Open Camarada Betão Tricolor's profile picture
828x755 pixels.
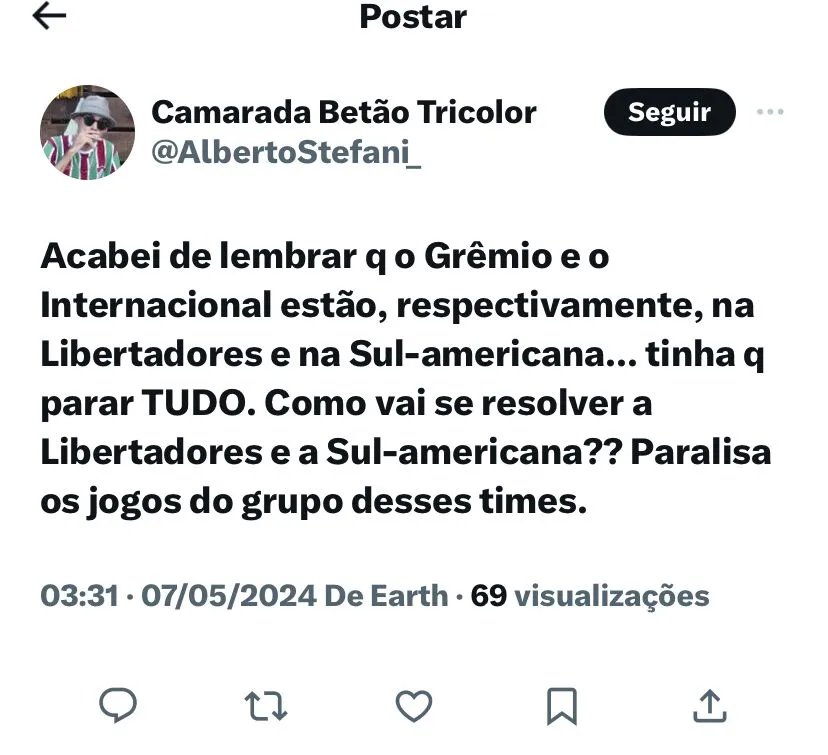click(x=87, y=132)
